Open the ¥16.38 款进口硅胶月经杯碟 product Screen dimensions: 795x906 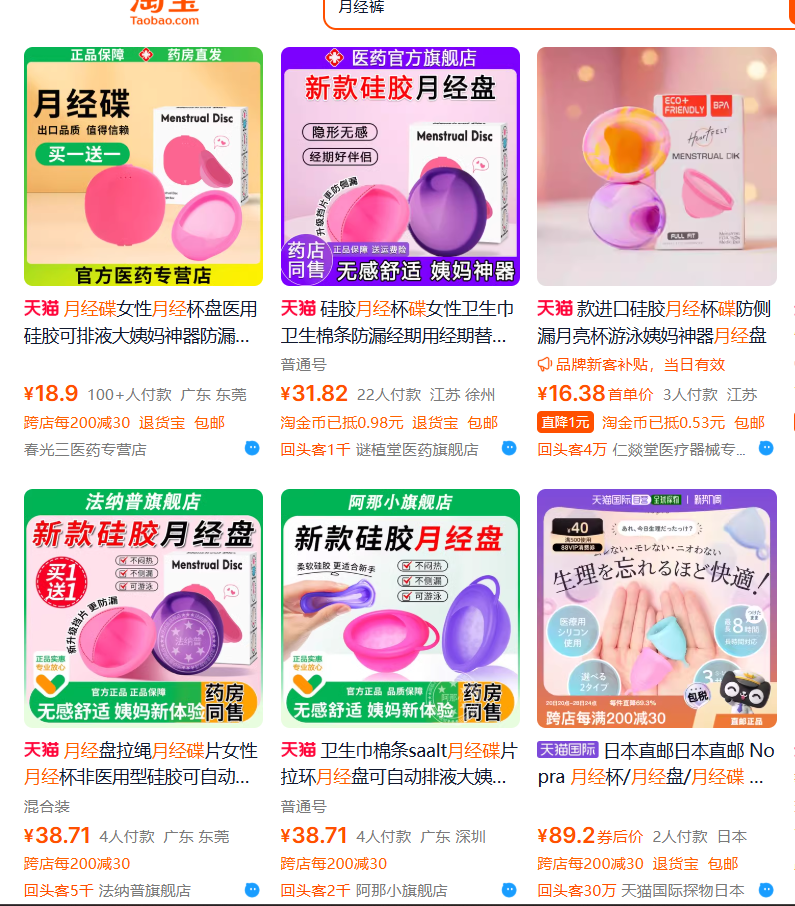[656, 166]
